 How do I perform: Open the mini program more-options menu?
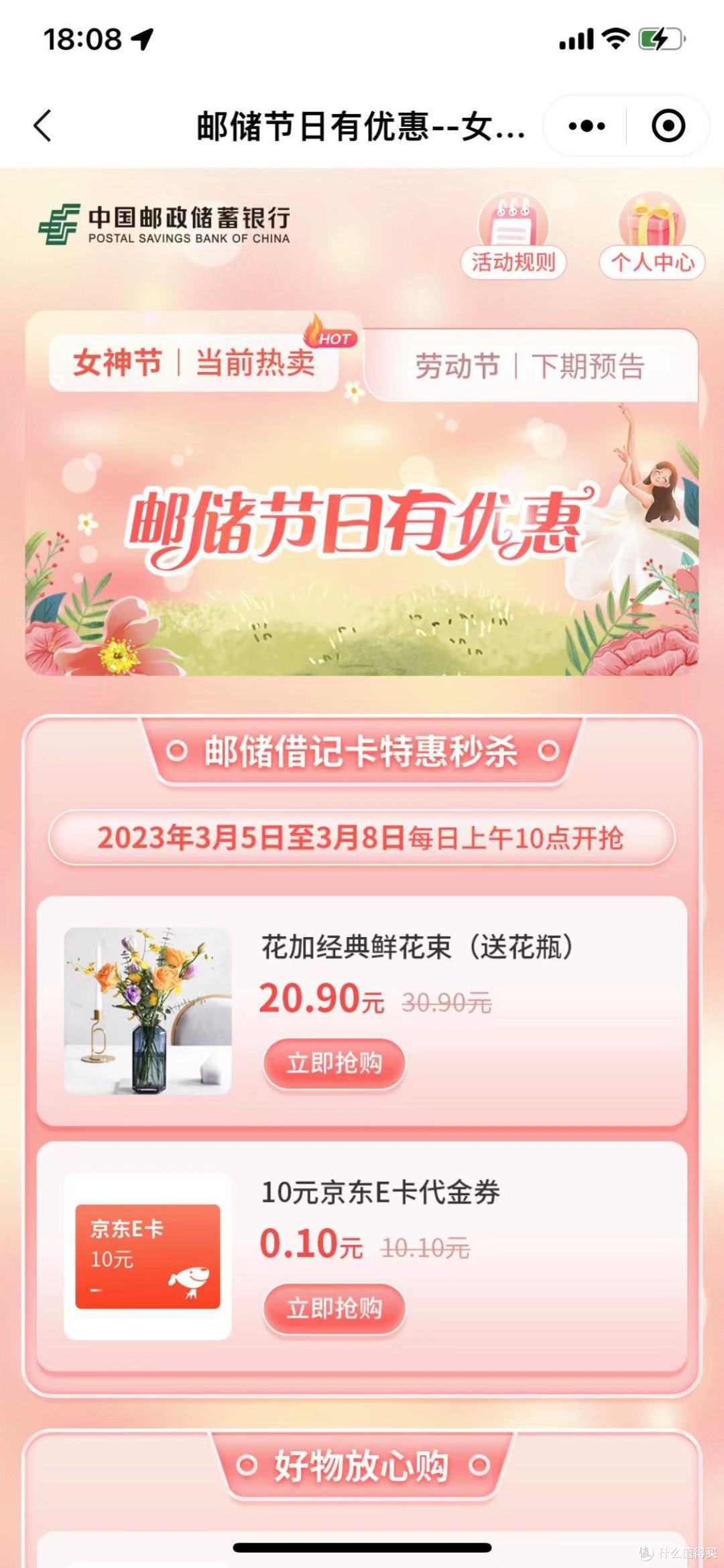click(x=587, y=126)
